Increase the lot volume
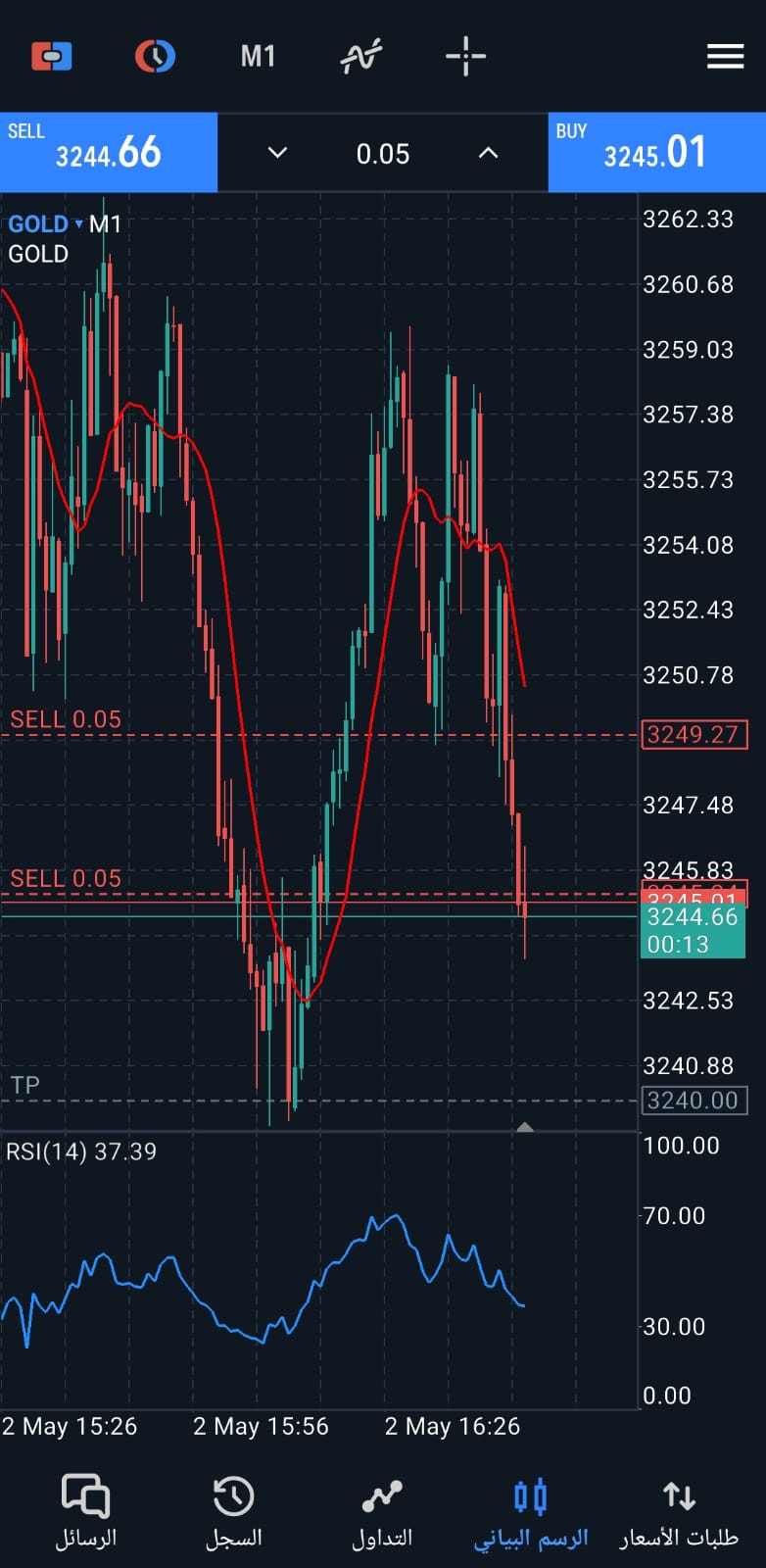 tap(488, 153)
